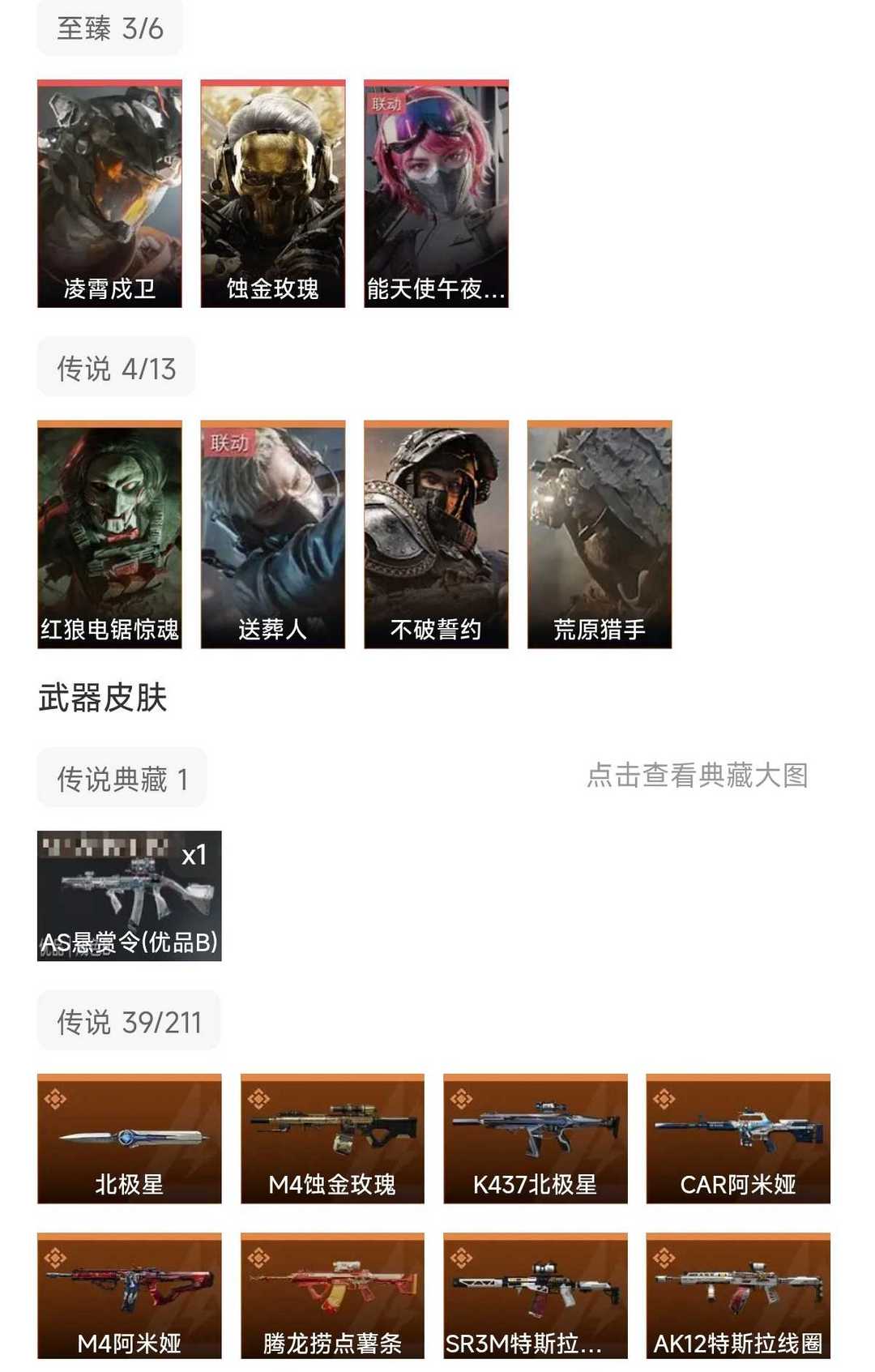Image resolution: width=875 pixels, height=1372 pixels.
Task: Click the badge icon on K437北极星 card
Action: 463,1100
